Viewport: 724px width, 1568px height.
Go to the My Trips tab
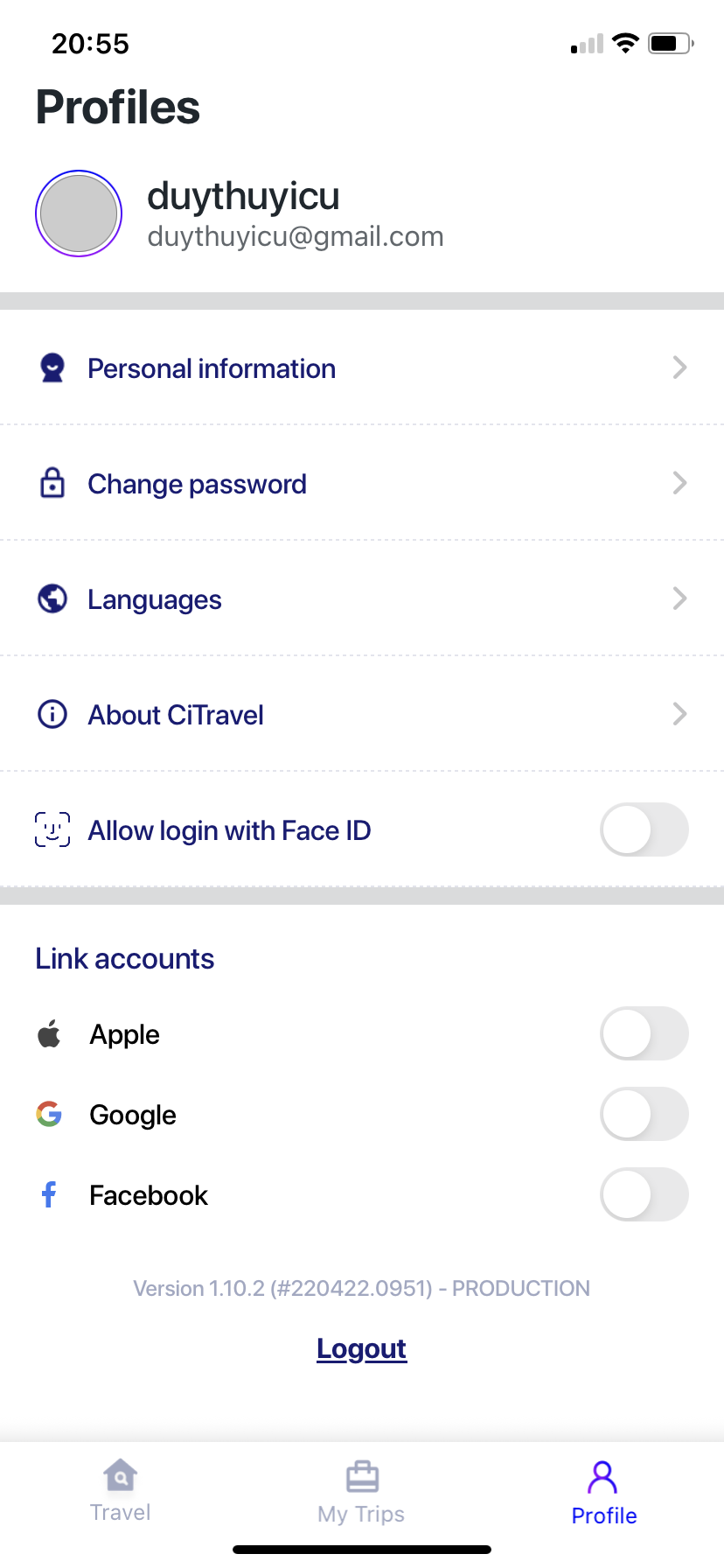click(361, 1491)
